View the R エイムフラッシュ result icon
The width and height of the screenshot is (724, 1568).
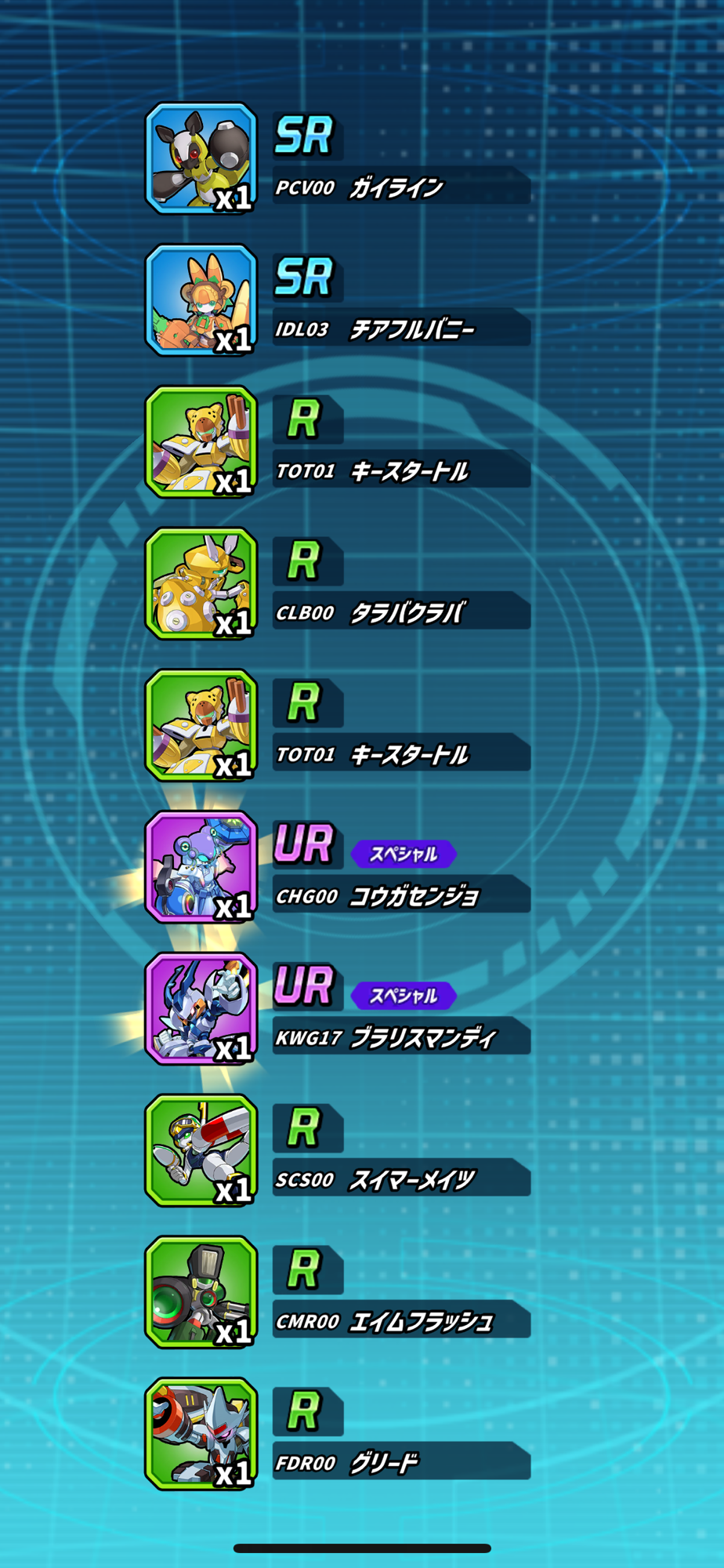pos(201,1293)
